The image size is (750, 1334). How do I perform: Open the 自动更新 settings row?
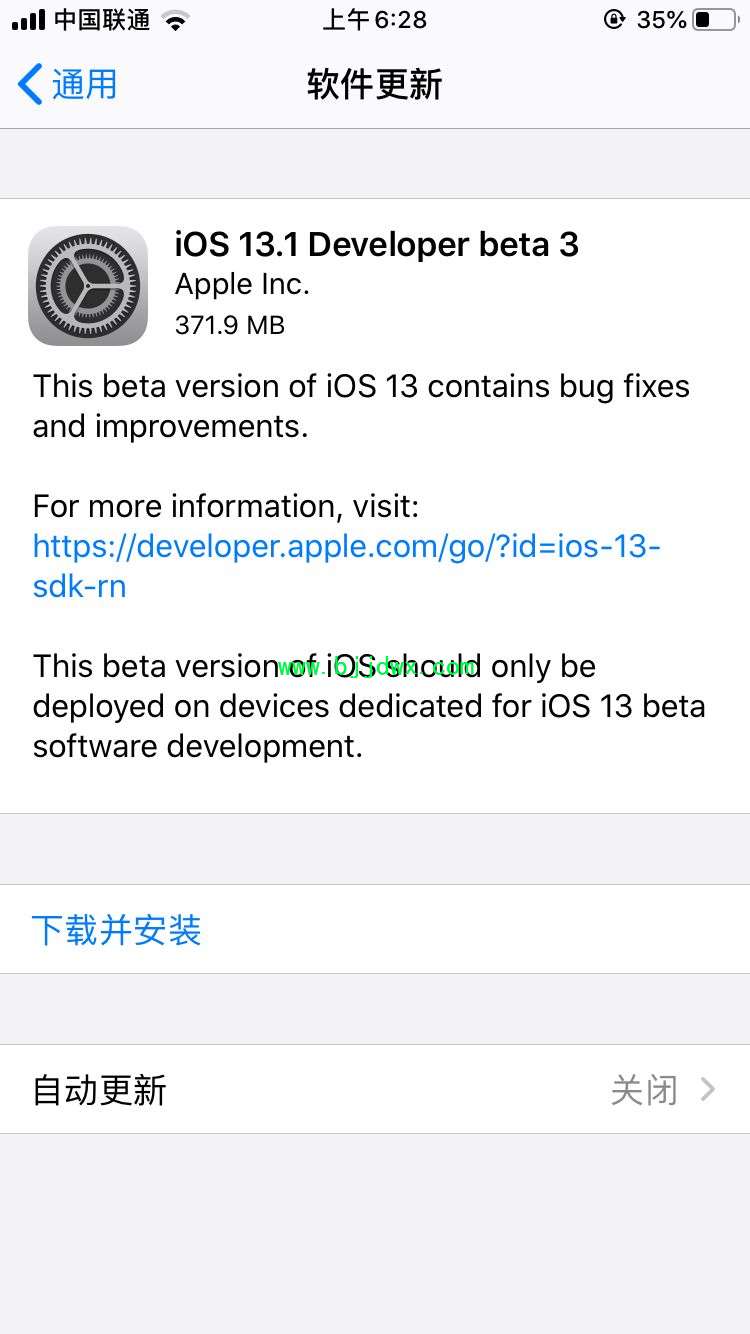click(x=375, y=1089)
